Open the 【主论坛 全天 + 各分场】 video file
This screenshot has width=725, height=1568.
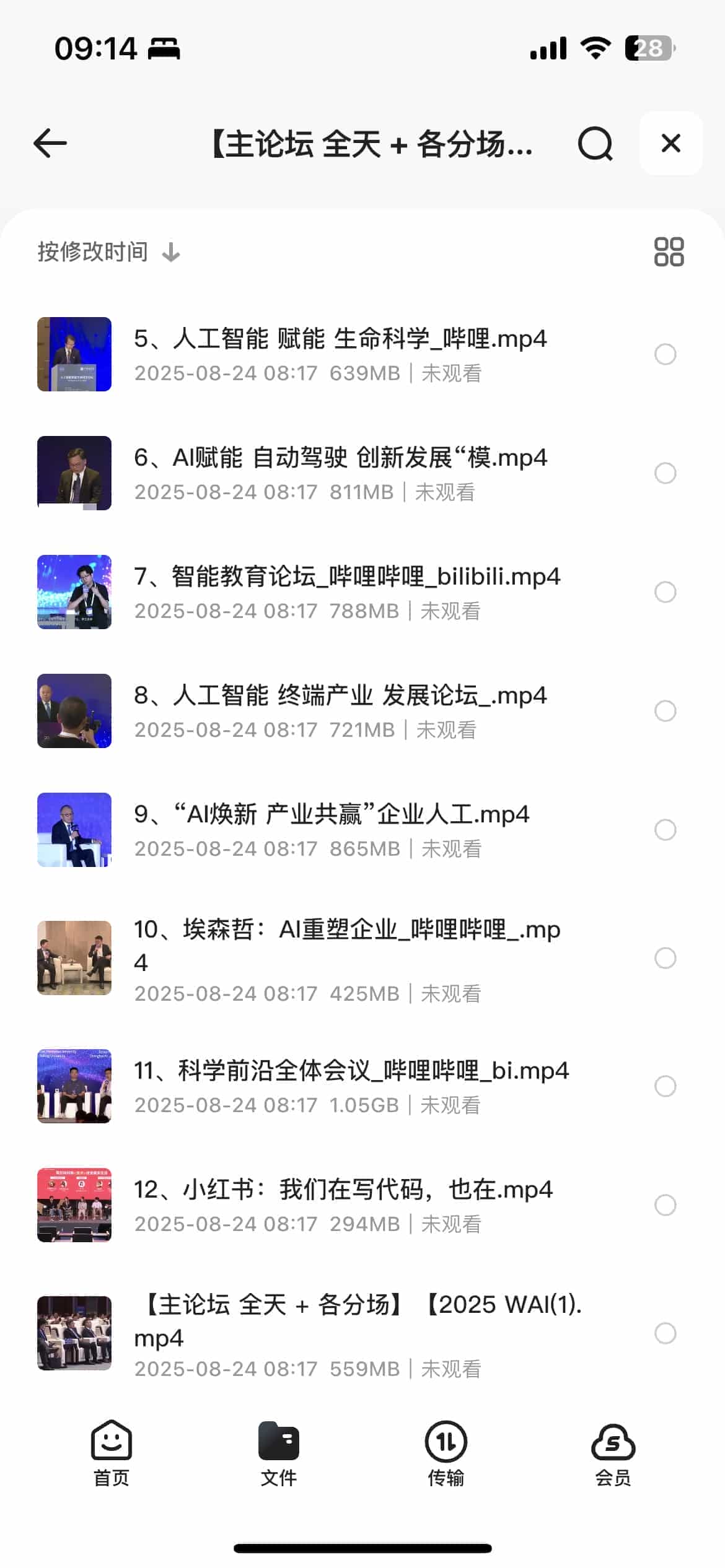coord(358,1333)
